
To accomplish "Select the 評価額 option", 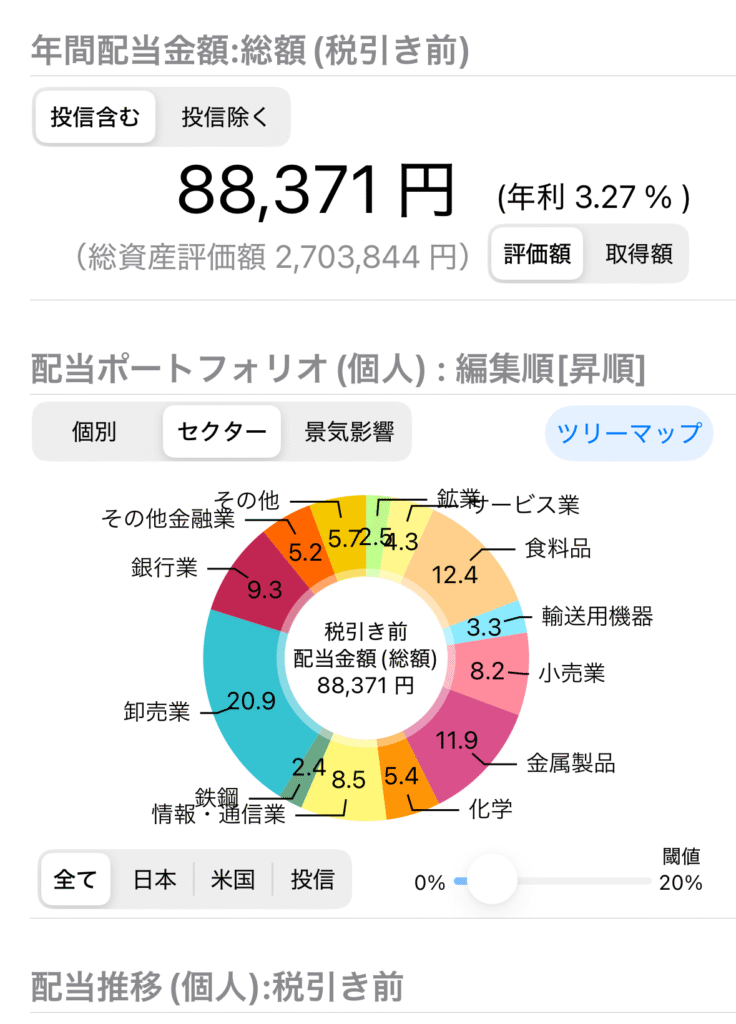I will tap(537, 254).
